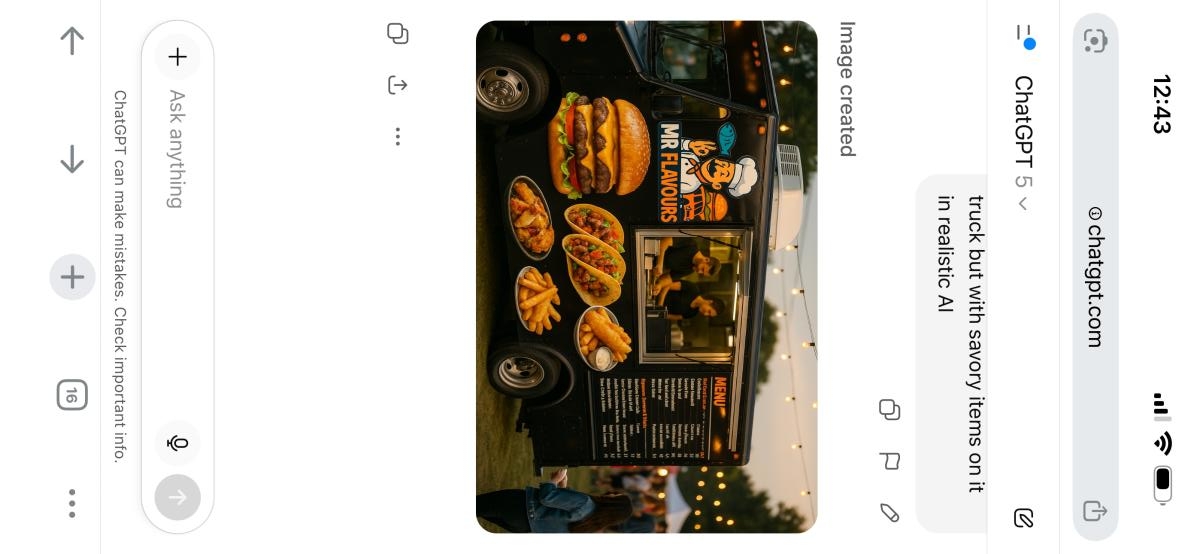The height and width of the screenshot is (554, 1200).
Task: Open more options below the image
Action: [x=398, y=137]
